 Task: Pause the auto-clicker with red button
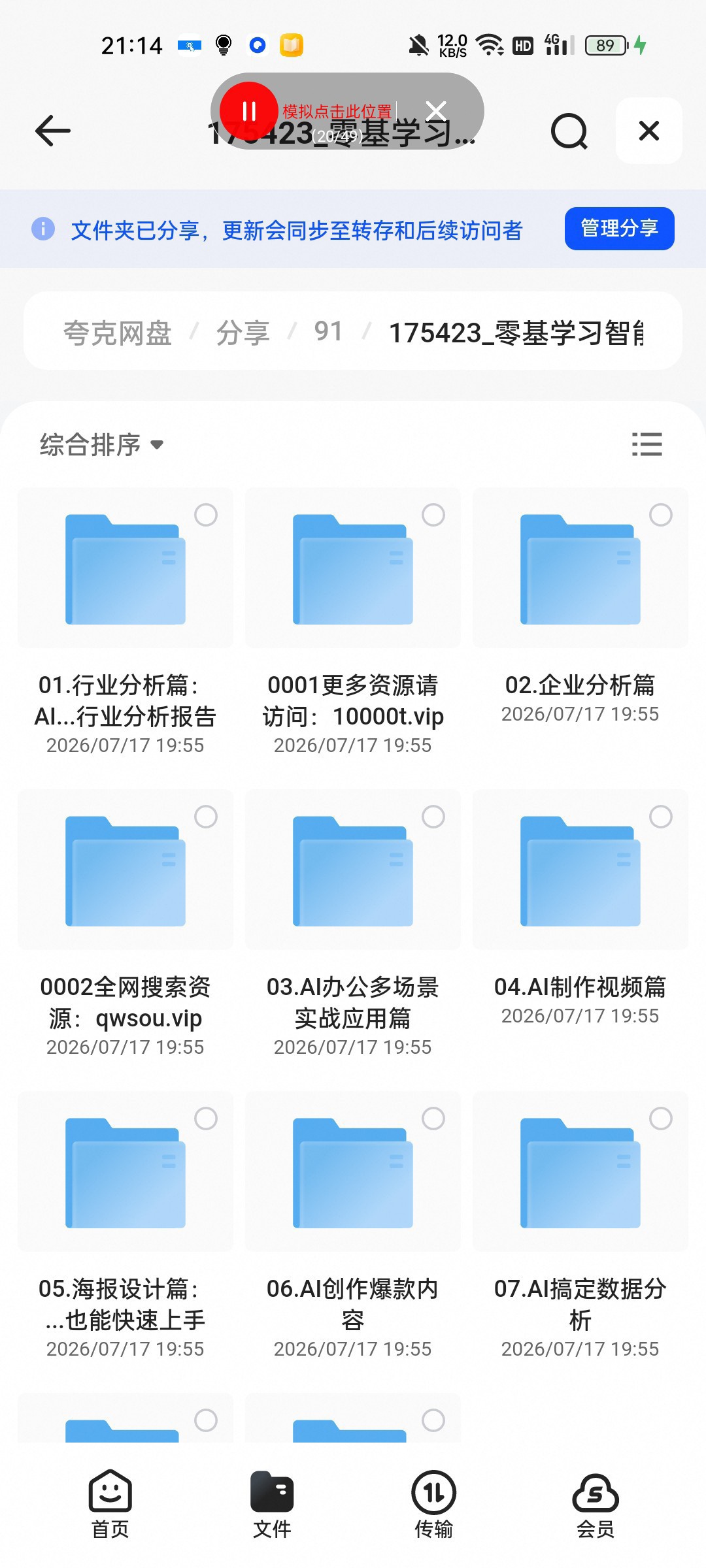(x=248, y=111)
